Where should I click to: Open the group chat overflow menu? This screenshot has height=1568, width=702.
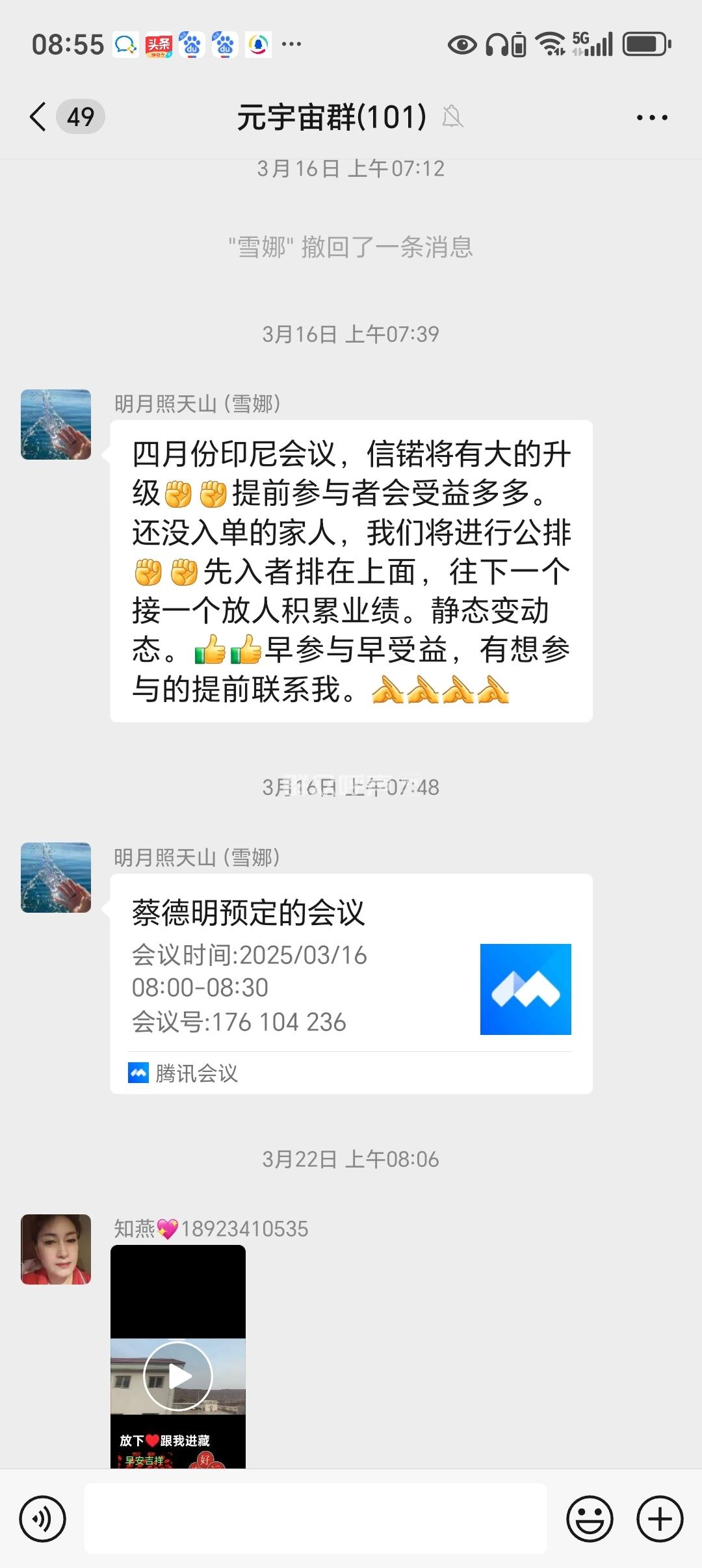click(x=652, y=118)
